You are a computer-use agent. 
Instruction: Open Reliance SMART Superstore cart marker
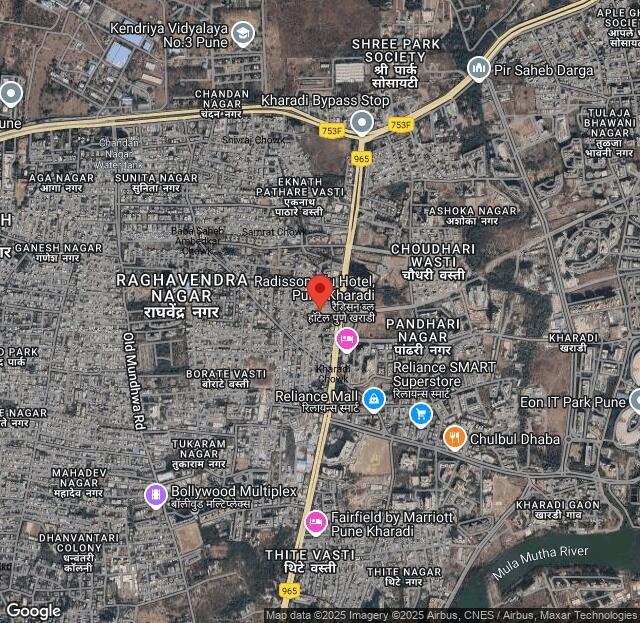click(420, 412)
